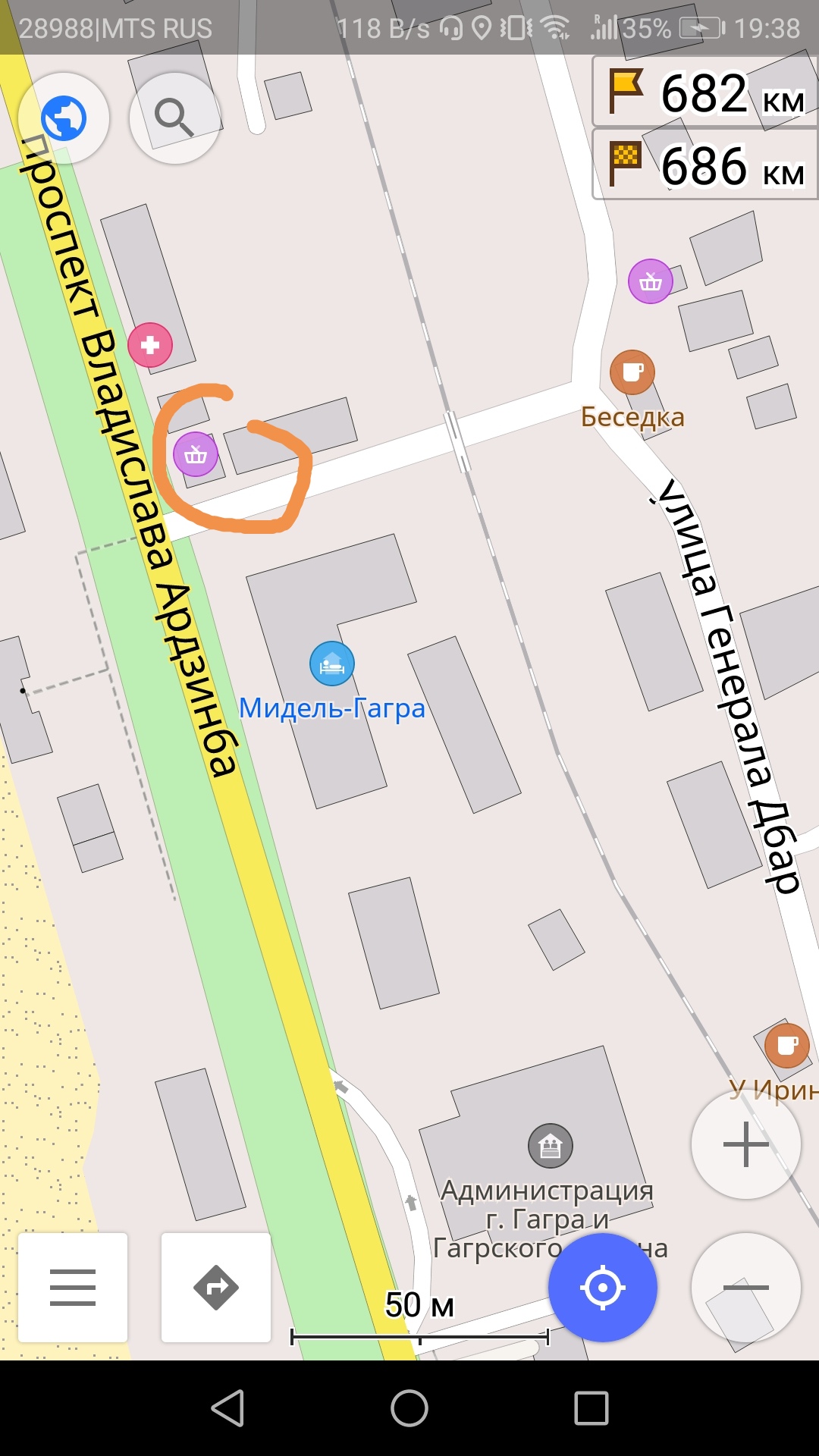
Task: Open Администрация г. Гагра marker
Action: coord(551,1146)
